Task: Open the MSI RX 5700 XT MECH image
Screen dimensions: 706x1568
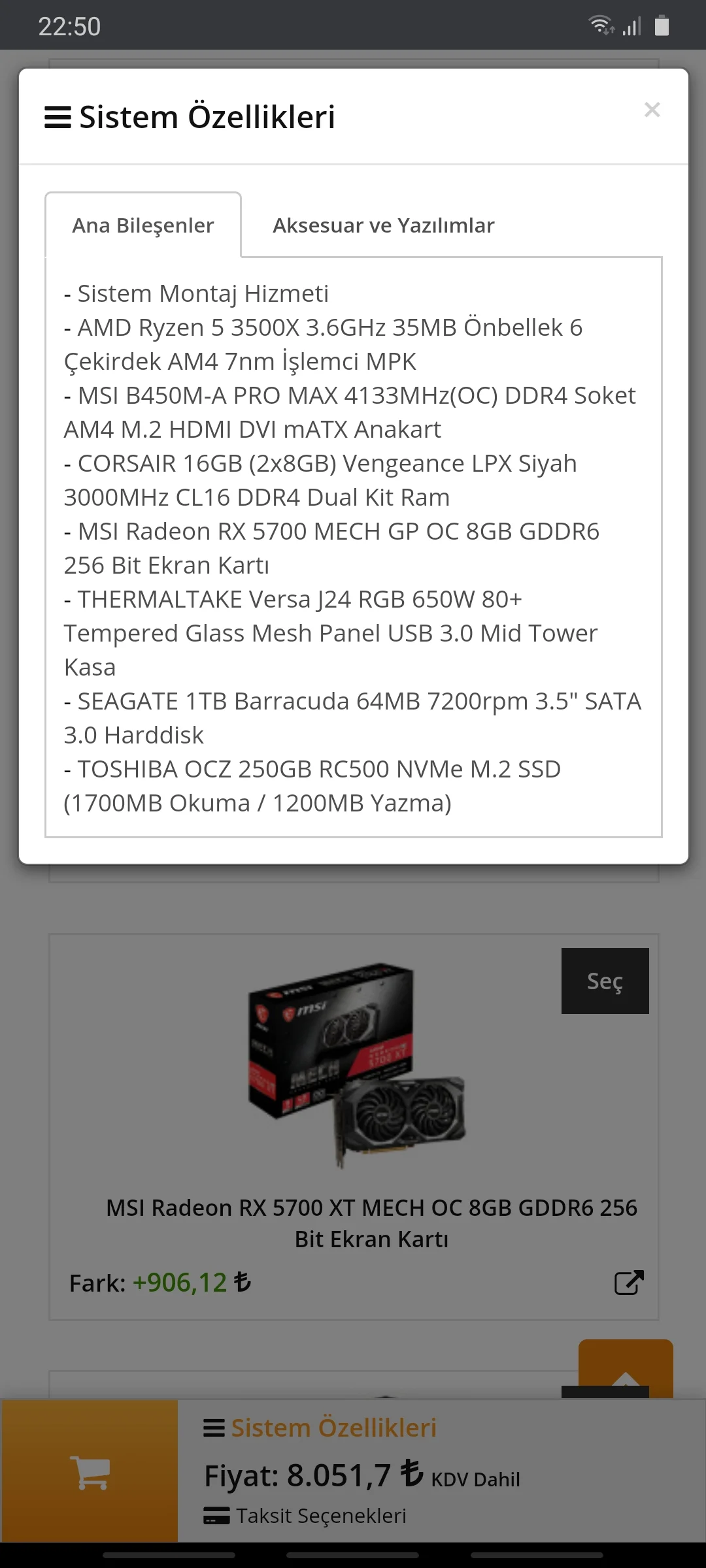Action: tap(356, 1065)
